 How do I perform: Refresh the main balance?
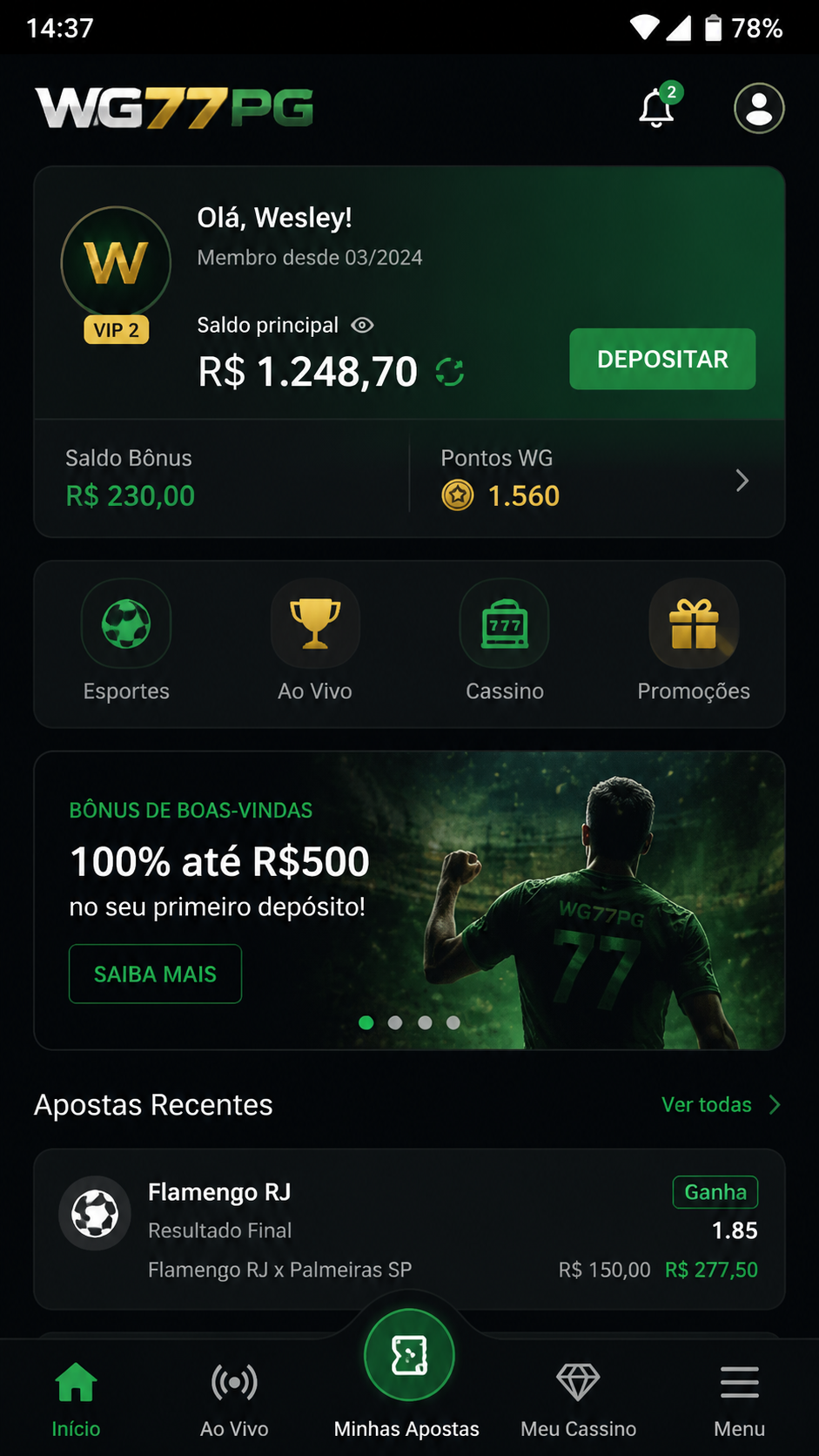coord(450,373)
